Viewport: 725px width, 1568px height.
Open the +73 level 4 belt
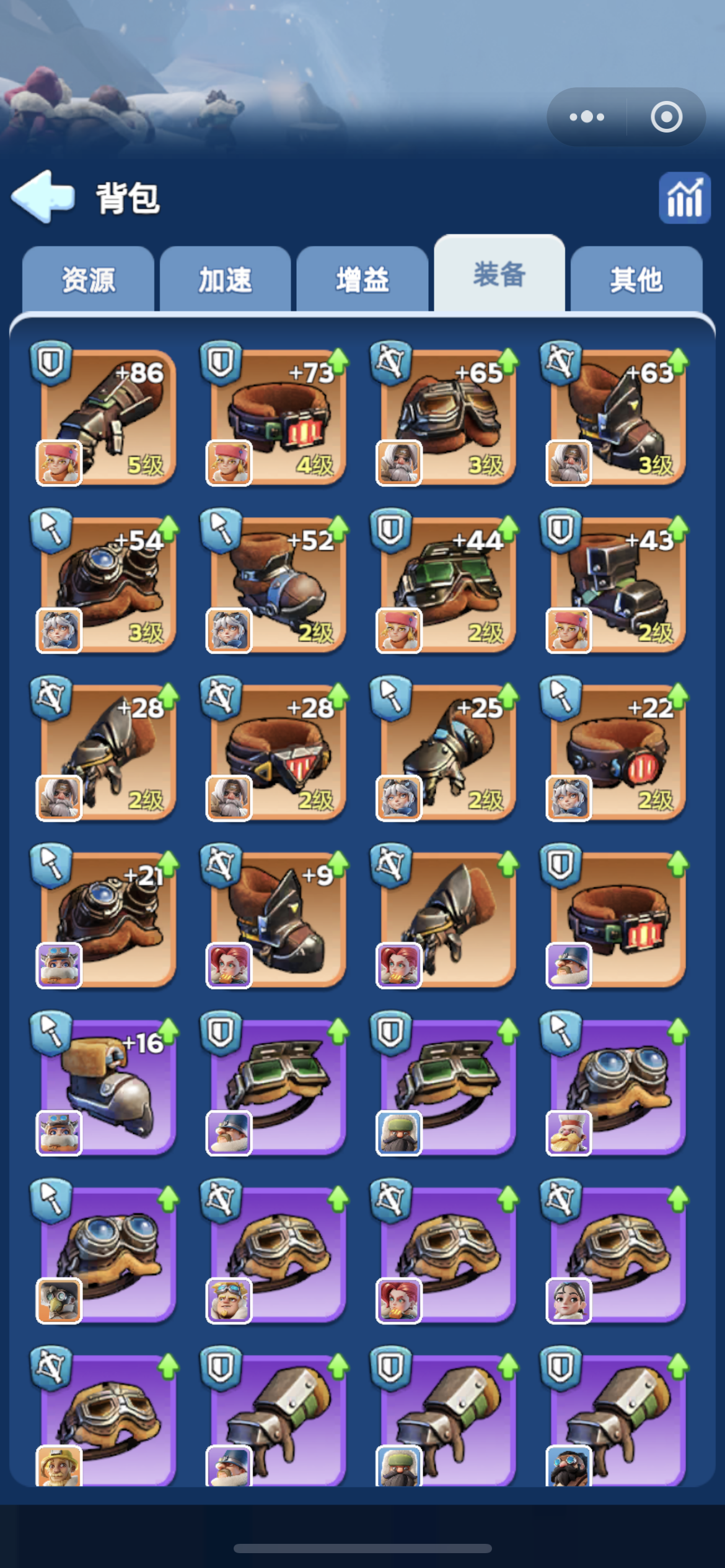coord(276,415)
